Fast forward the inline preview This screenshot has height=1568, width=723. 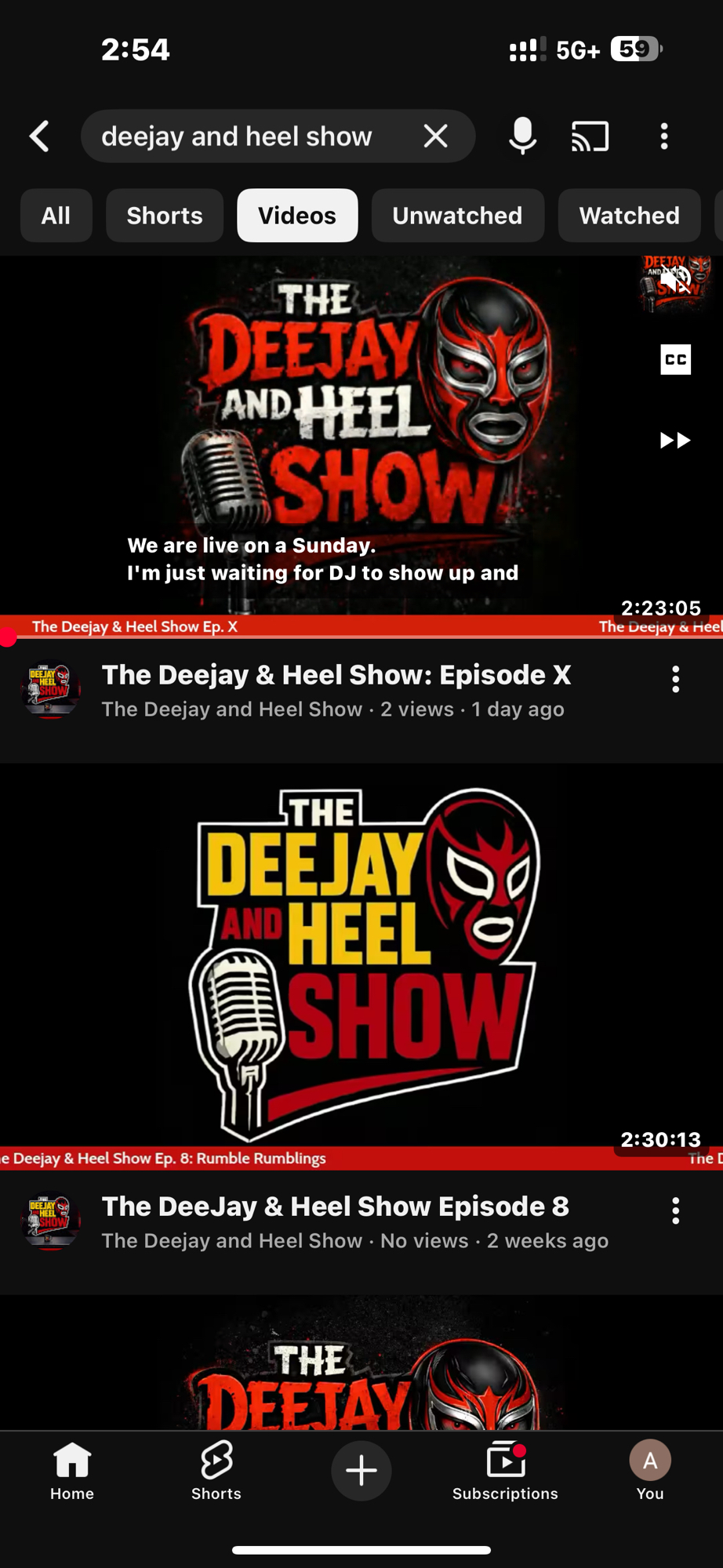[675, 440]
